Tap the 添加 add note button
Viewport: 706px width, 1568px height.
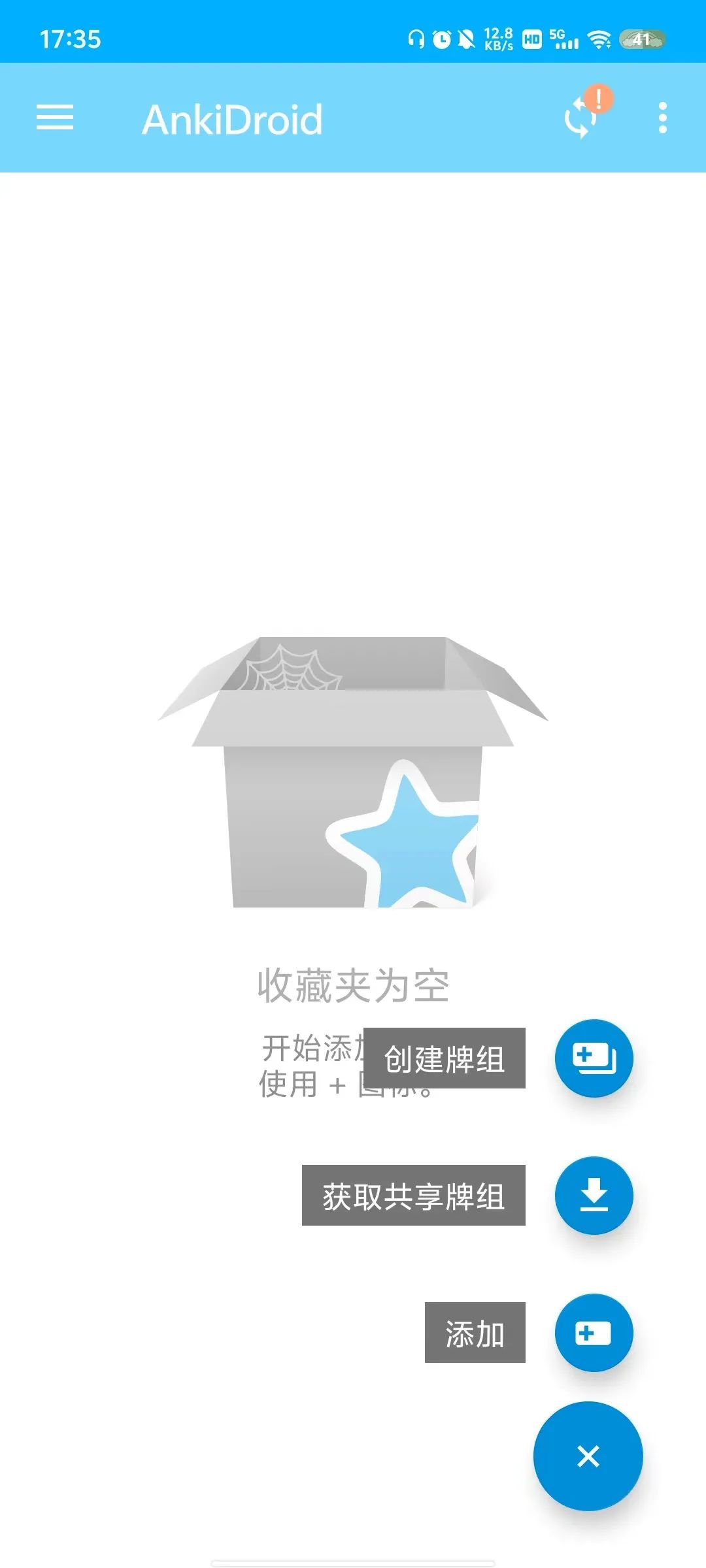594,1332
